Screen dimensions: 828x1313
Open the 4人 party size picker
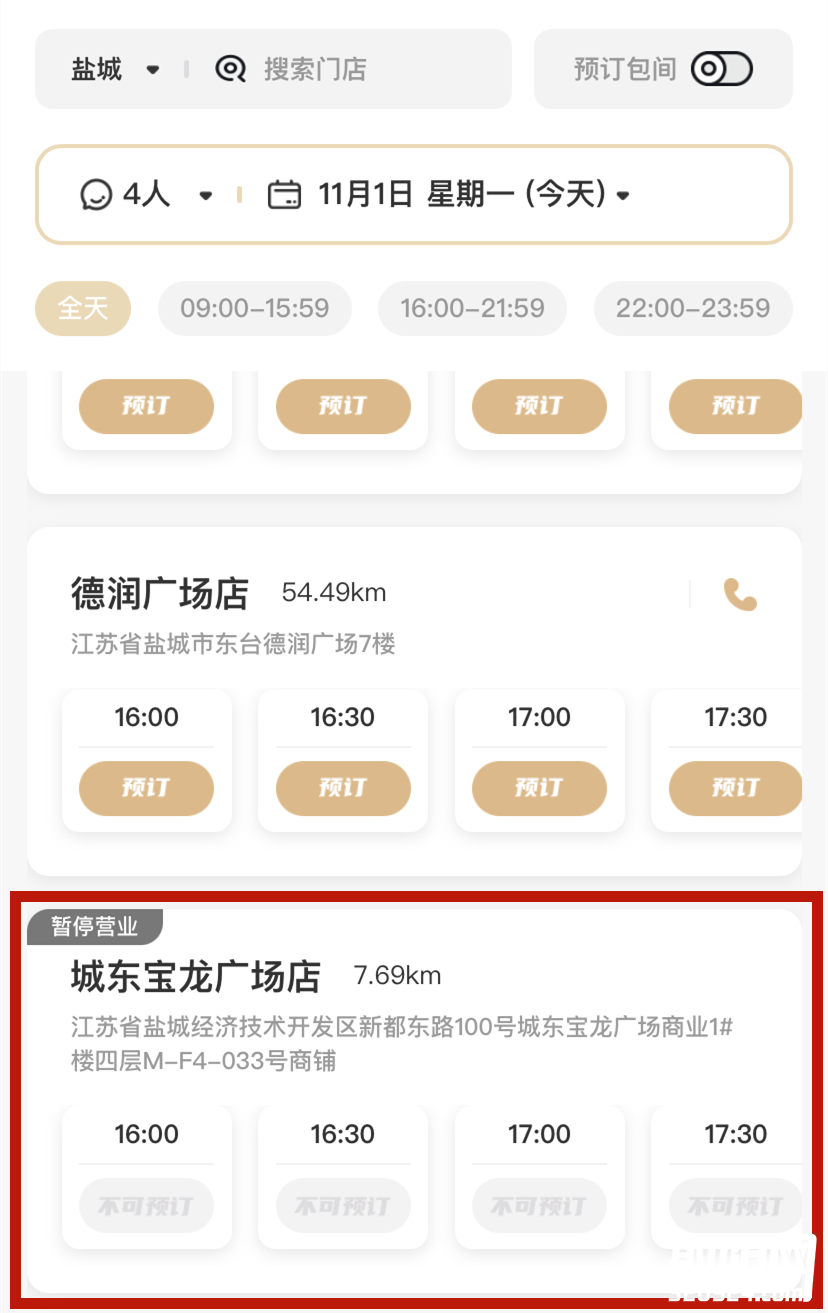(x=147, y=194)
